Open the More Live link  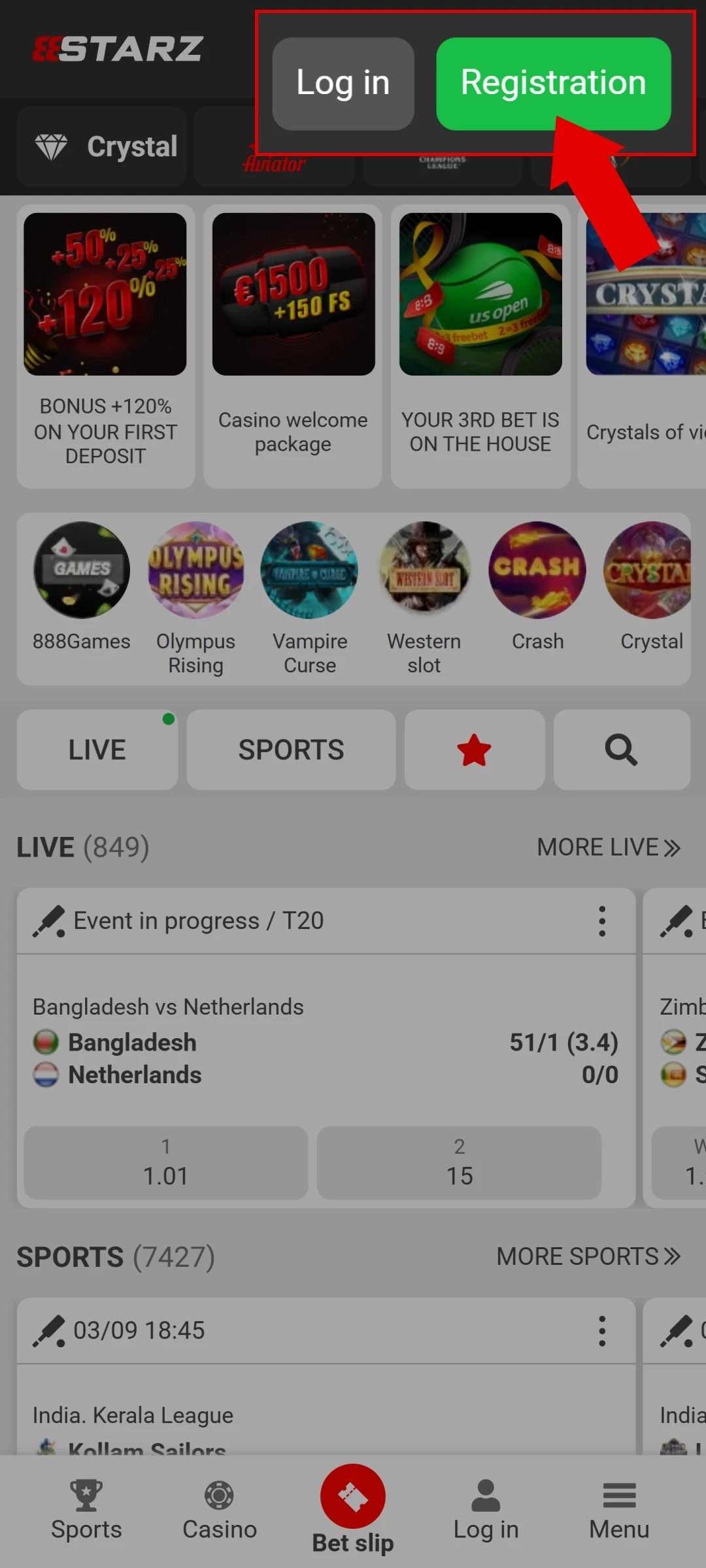point(609,847)
